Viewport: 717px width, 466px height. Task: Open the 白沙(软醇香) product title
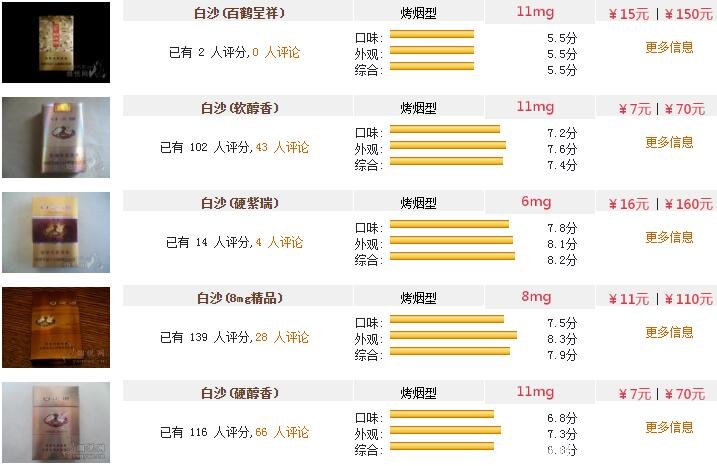[x=238, y=108]
